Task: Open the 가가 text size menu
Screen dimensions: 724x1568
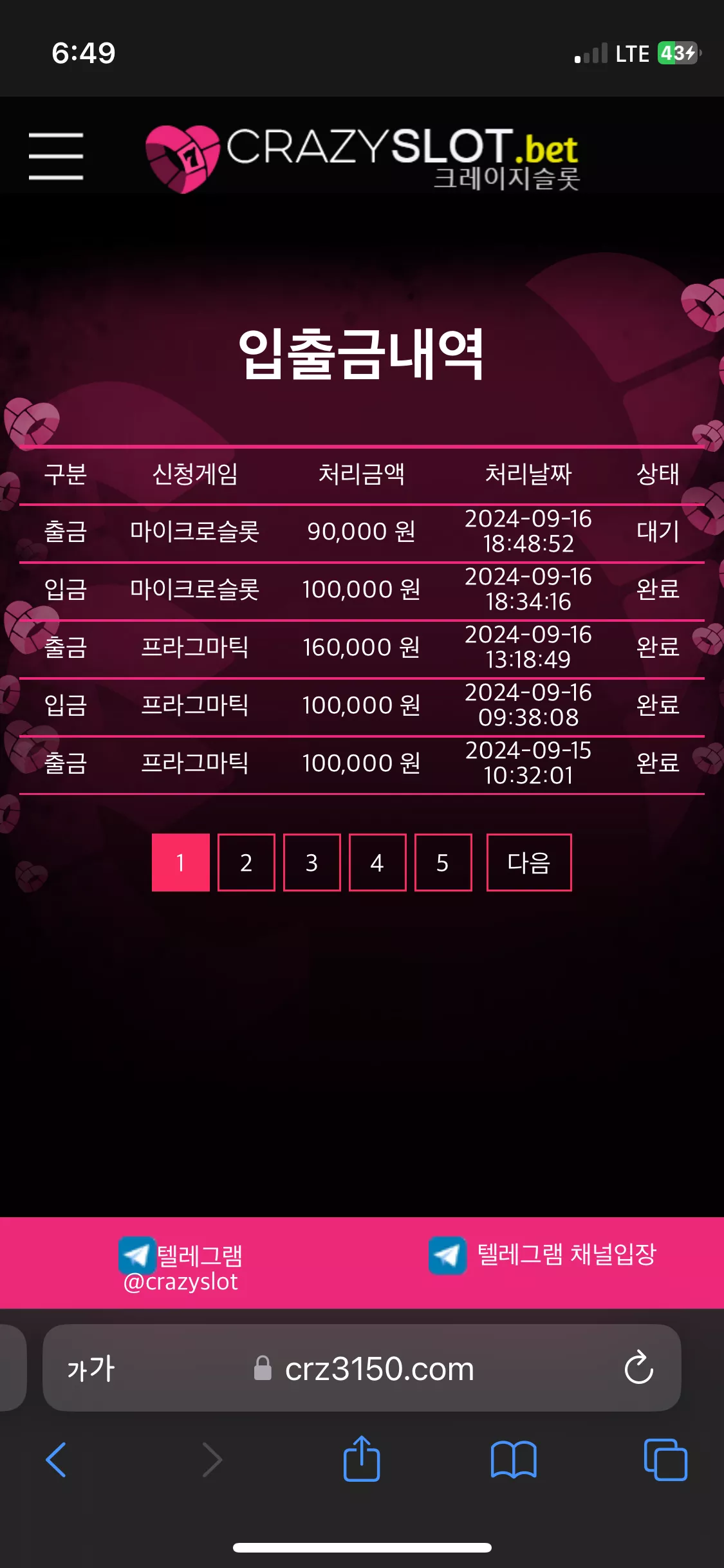Action: [91, 1368]
